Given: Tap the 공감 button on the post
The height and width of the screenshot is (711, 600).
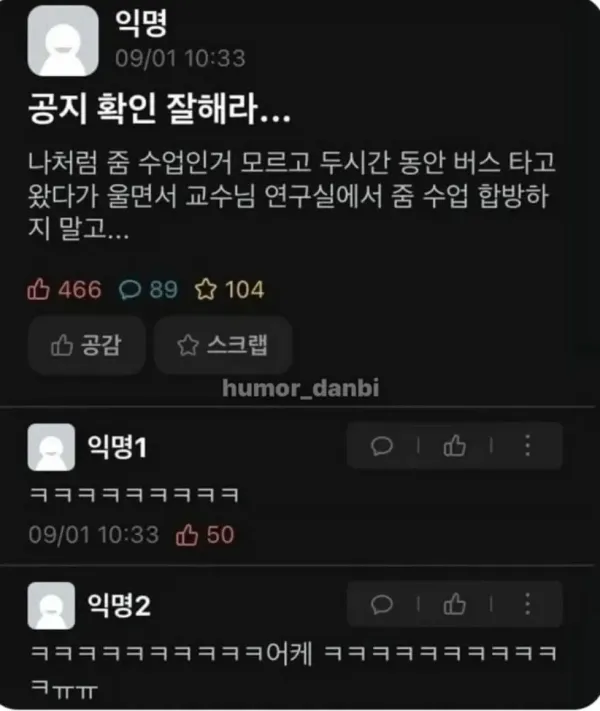Looking at the screenshot, I should (87, 345).
